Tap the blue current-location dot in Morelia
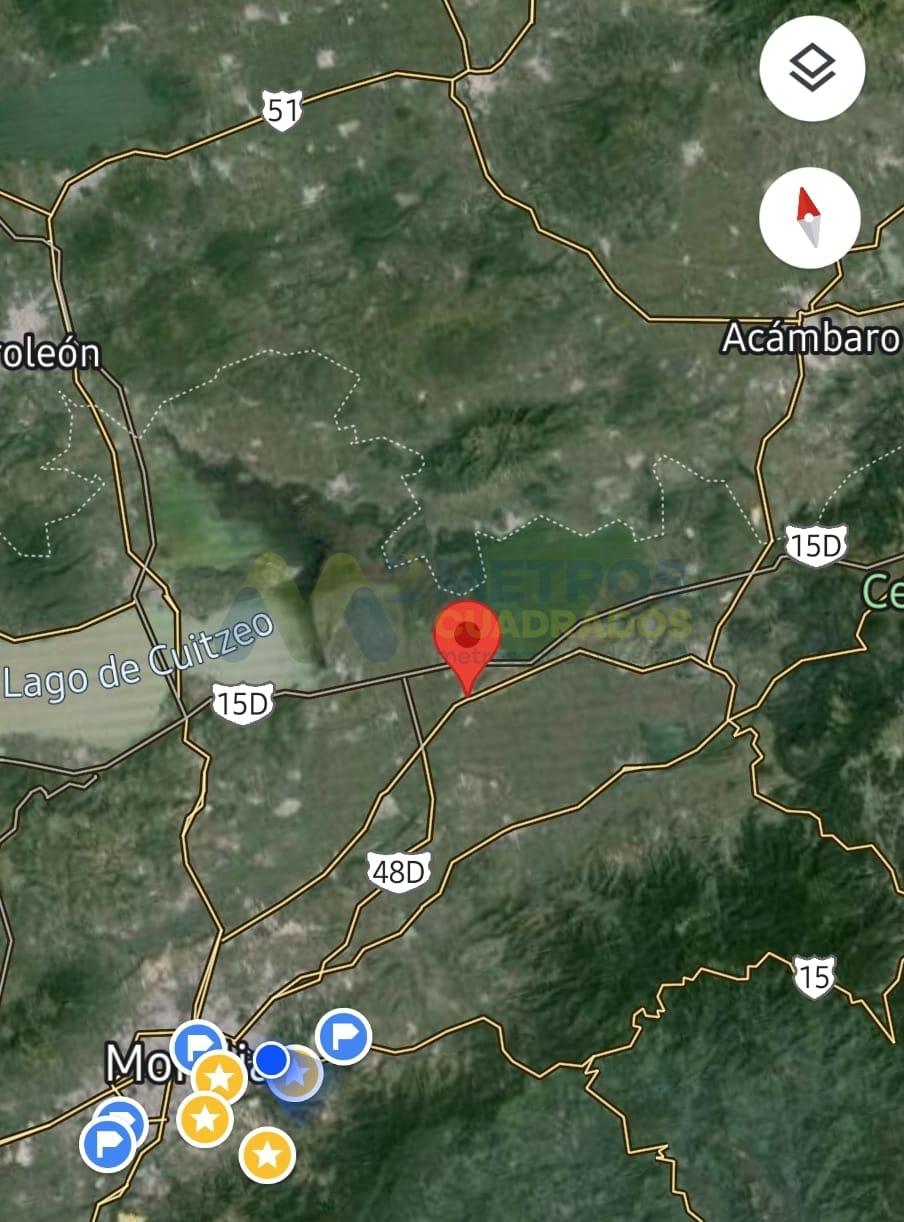This screenshot has width=904, height=1222. [x=272, y=1058]
